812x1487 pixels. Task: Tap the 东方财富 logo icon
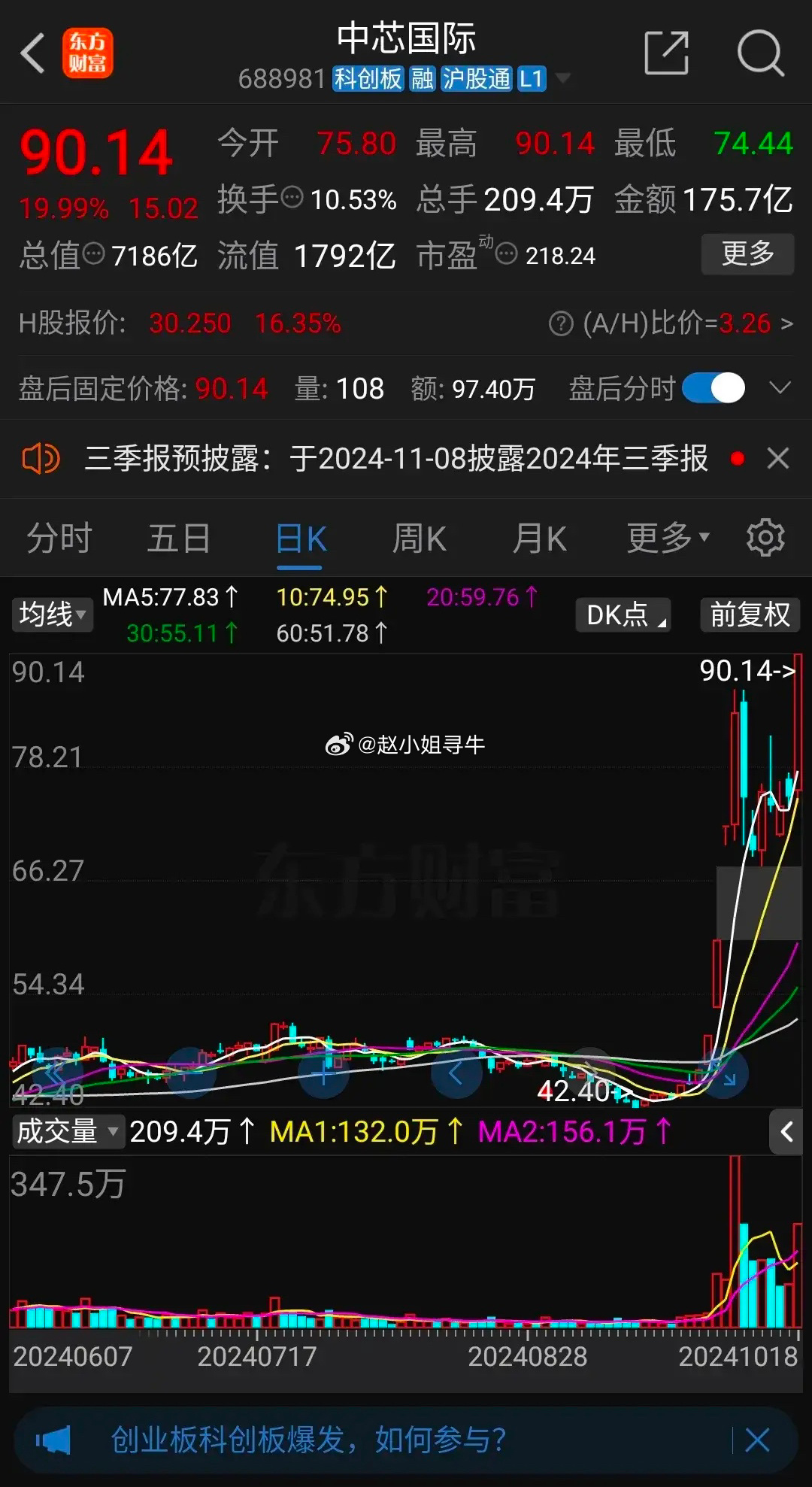(88, 53)
